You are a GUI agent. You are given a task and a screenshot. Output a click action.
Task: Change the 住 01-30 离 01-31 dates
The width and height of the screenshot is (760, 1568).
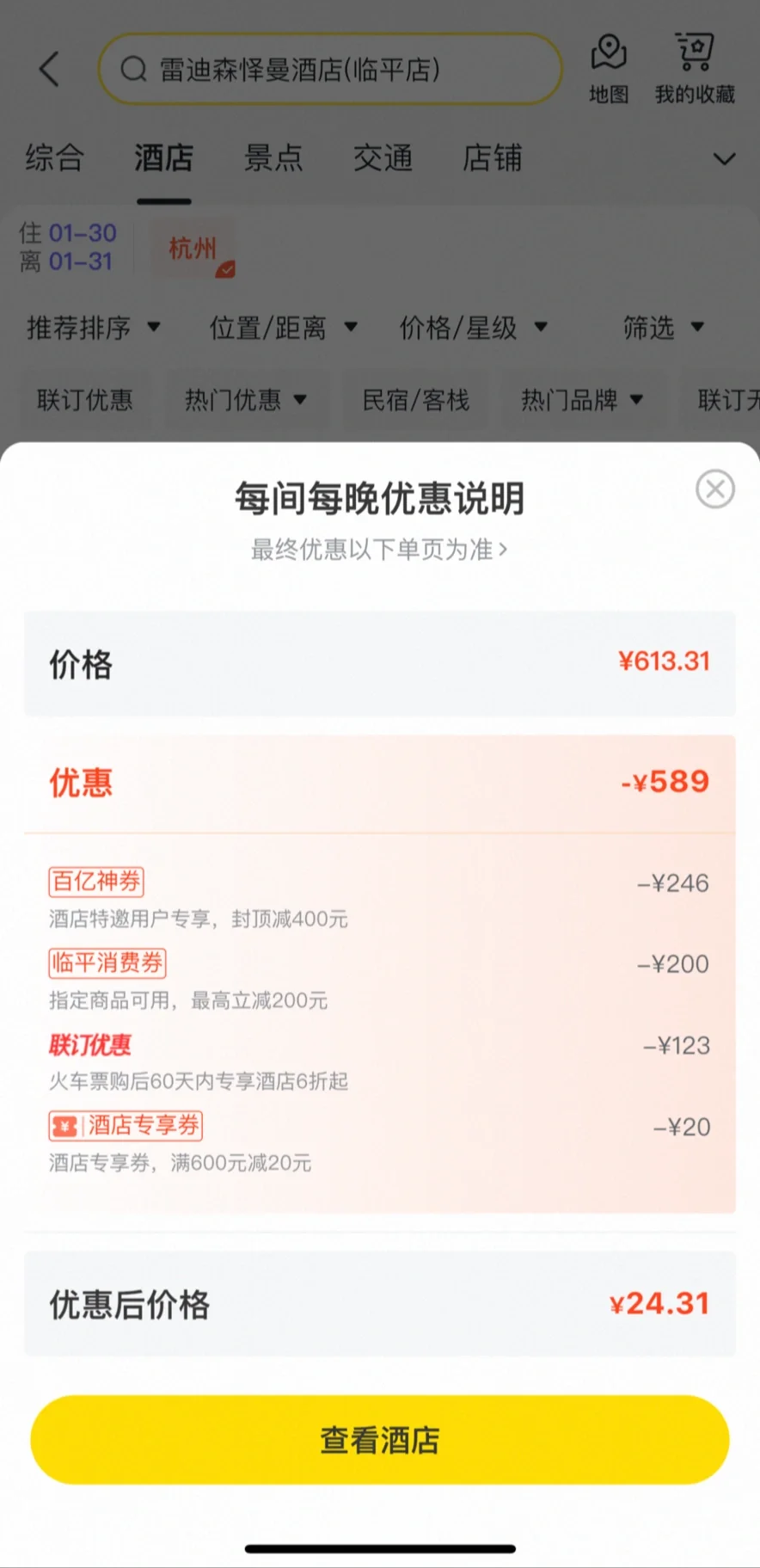point(69,247)
